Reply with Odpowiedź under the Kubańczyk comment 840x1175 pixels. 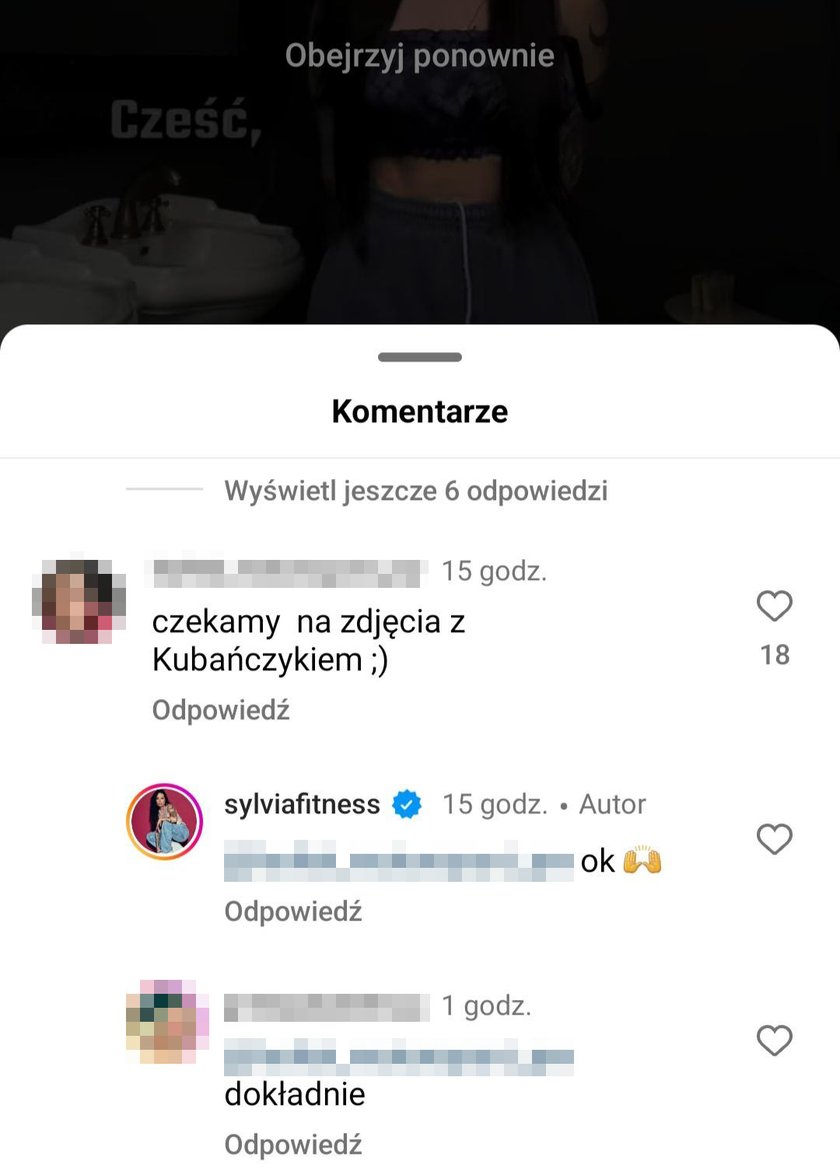tap(220, 710)
